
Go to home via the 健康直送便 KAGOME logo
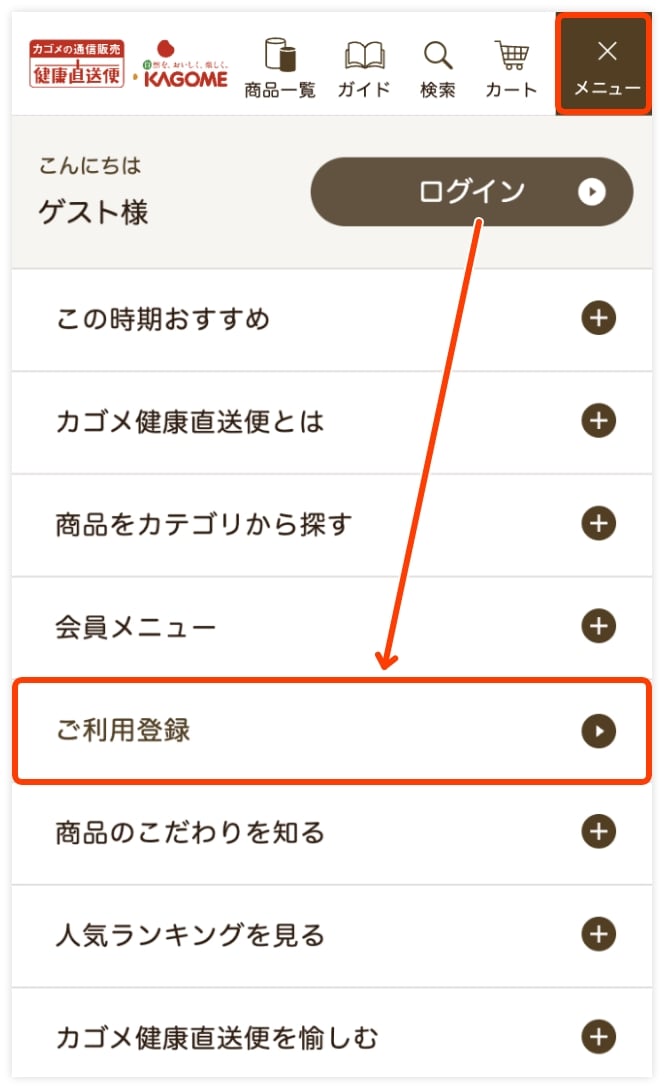click(x=128, y=64)
